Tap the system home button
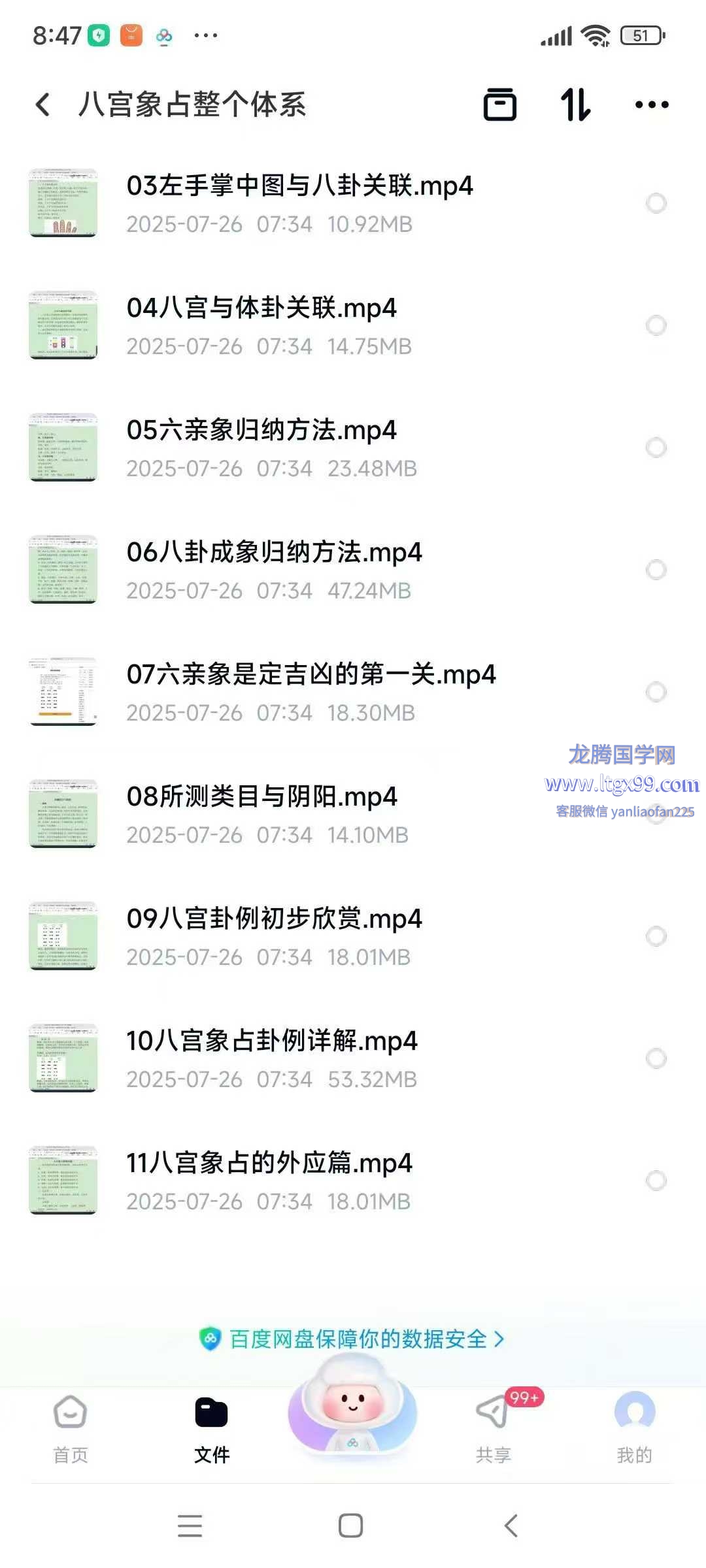Viewport: 706px width, 1568px height. tap(351, 1526)
